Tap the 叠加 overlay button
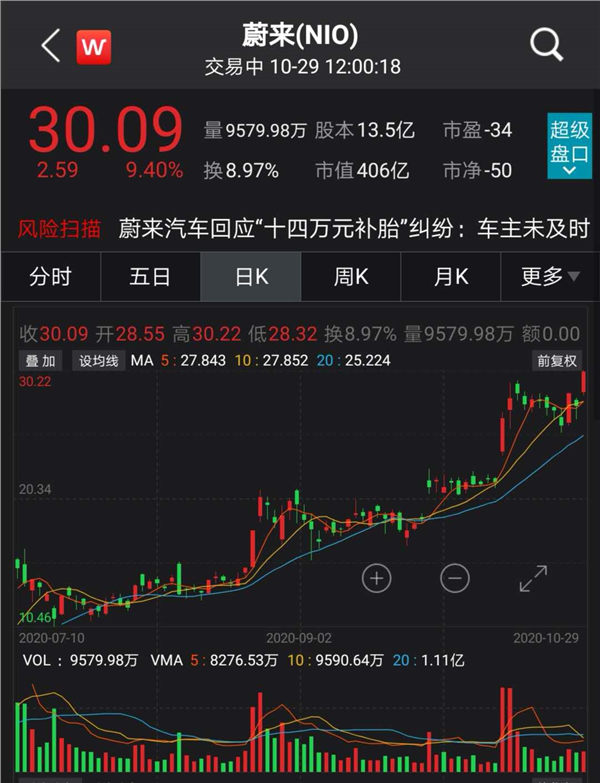Image resolution: width=600 pixels, height=783 pixels. click(41, 361)
